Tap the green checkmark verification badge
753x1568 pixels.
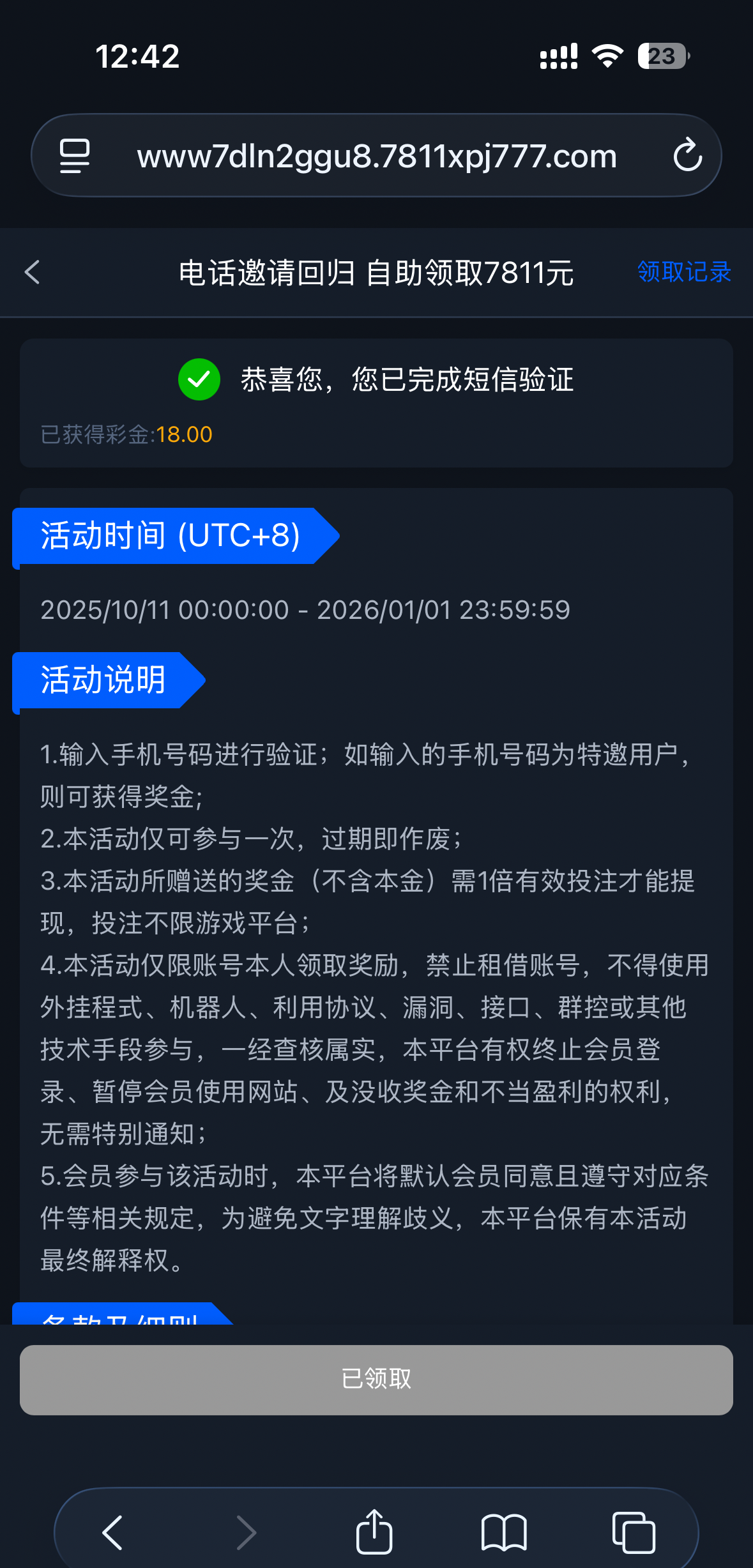(x=199, y=379)
